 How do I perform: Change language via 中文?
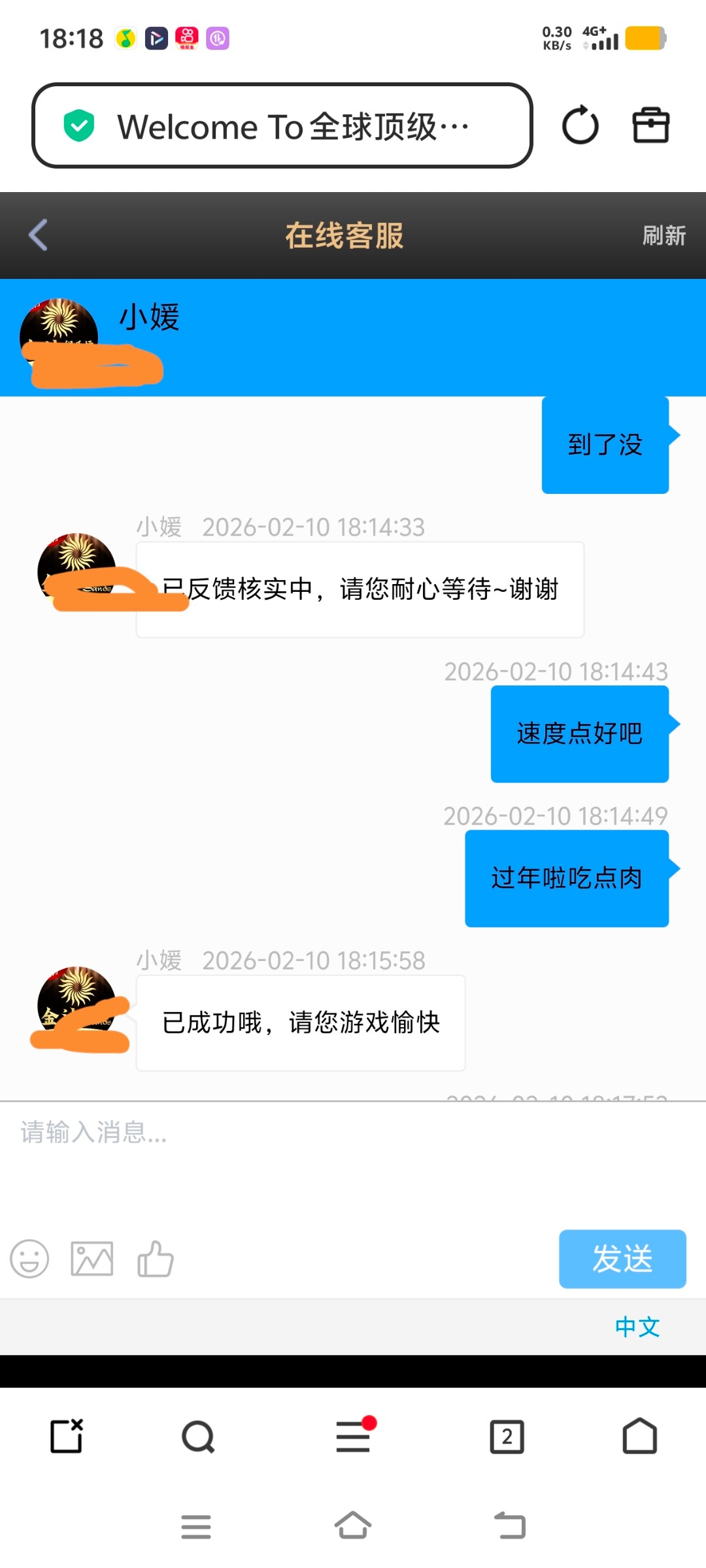click(x=637, y=1327)
